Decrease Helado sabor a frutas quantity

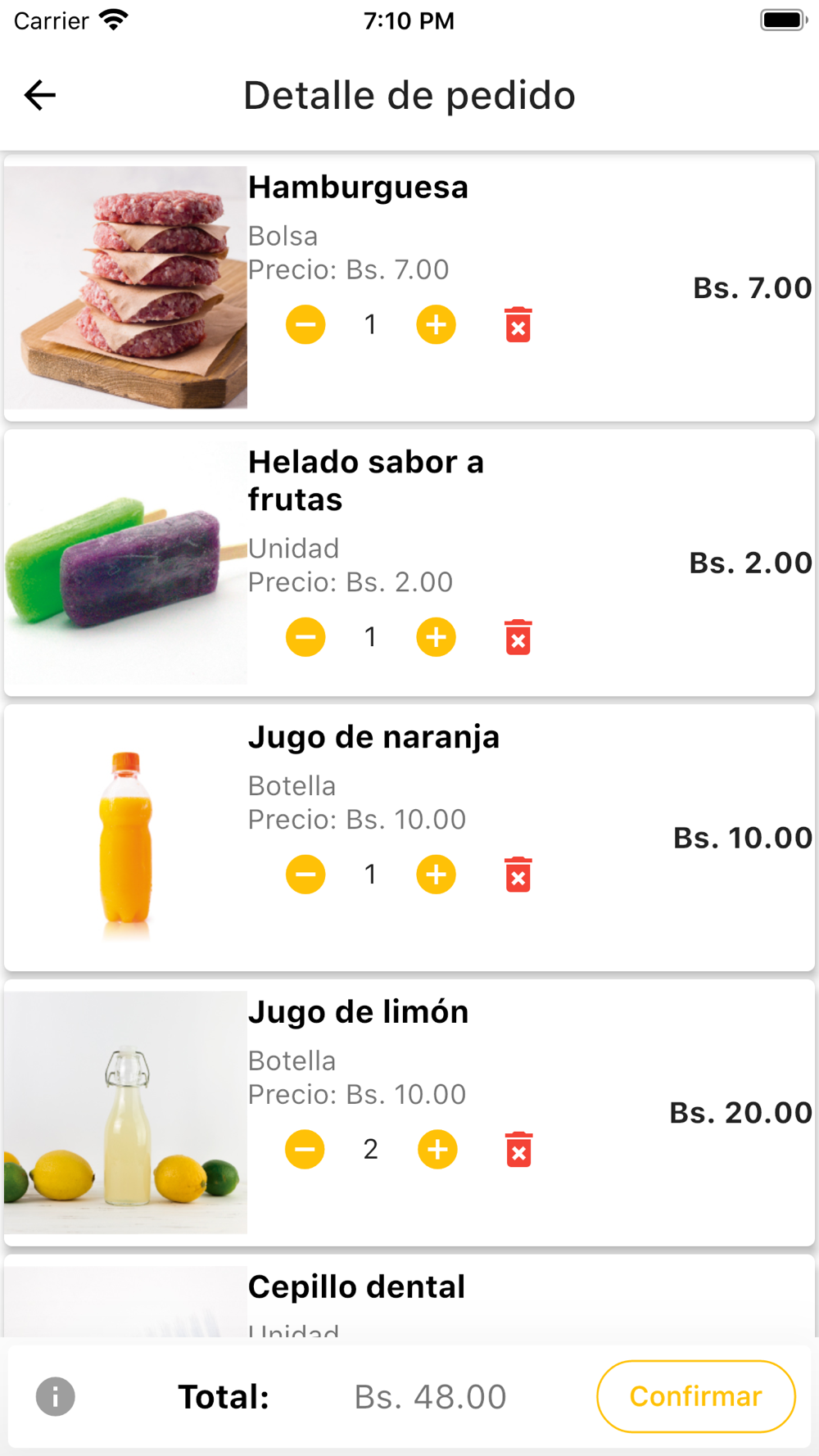305,637
